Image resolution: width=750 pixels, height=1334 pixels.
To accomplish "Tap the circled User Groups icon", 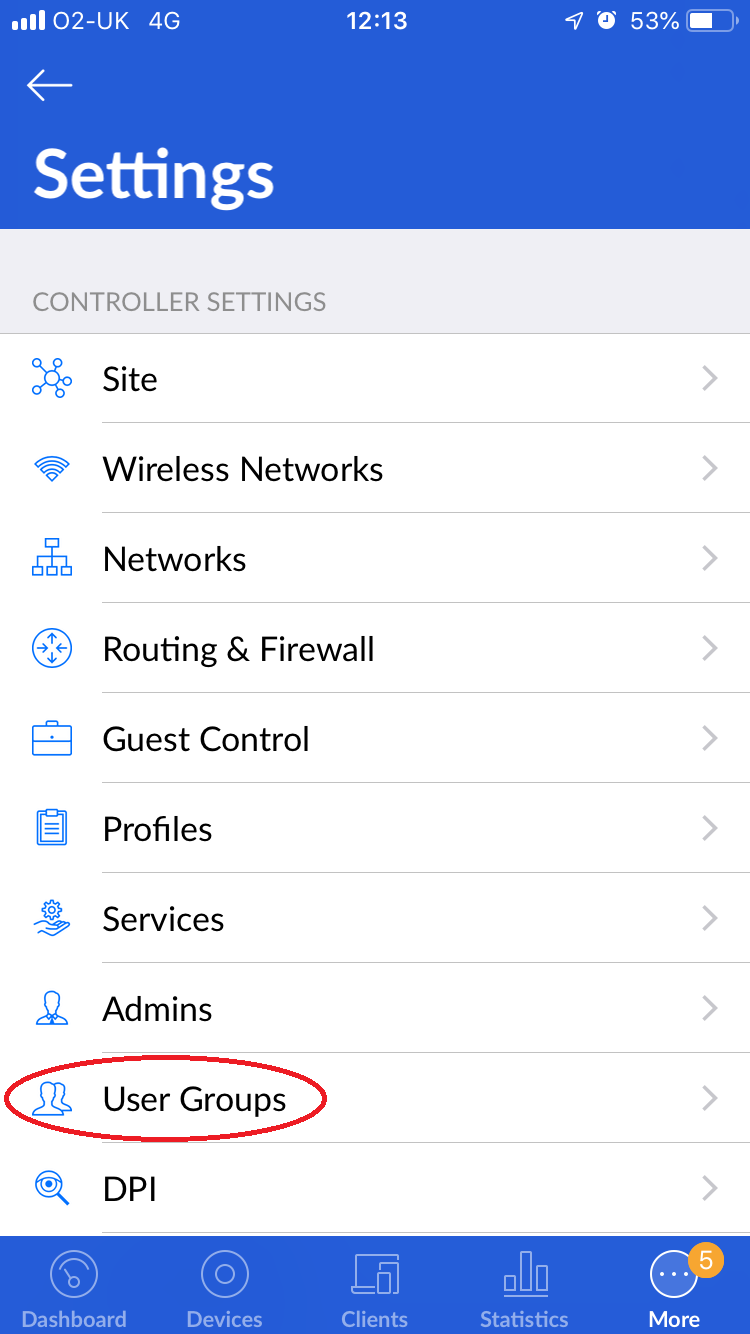I will click(x=52, y=1098).
